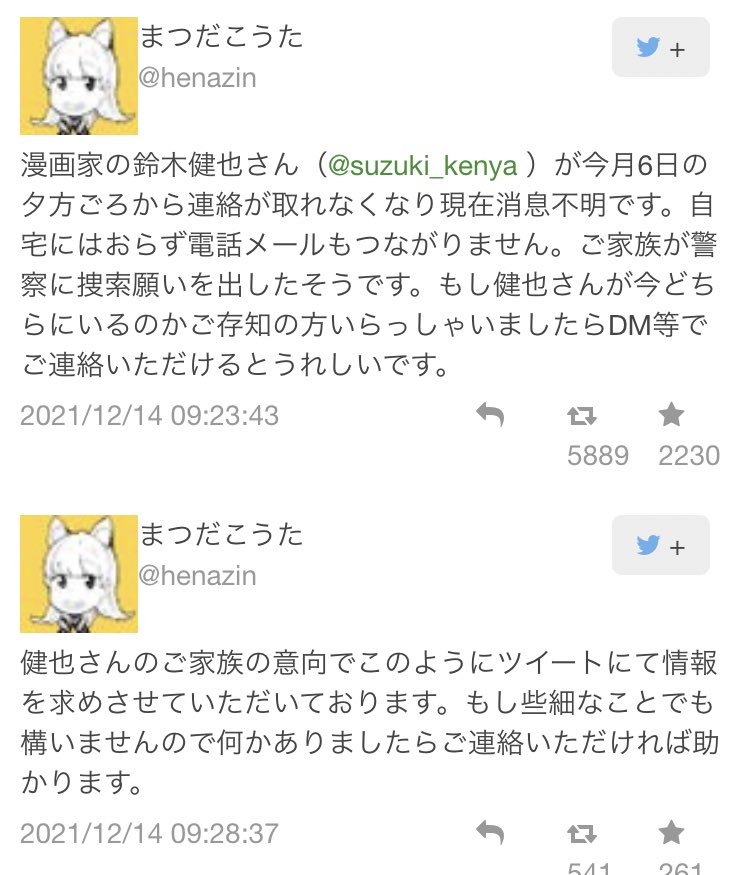Retweet the 09:23:43 tweet

tap(582, 415)
